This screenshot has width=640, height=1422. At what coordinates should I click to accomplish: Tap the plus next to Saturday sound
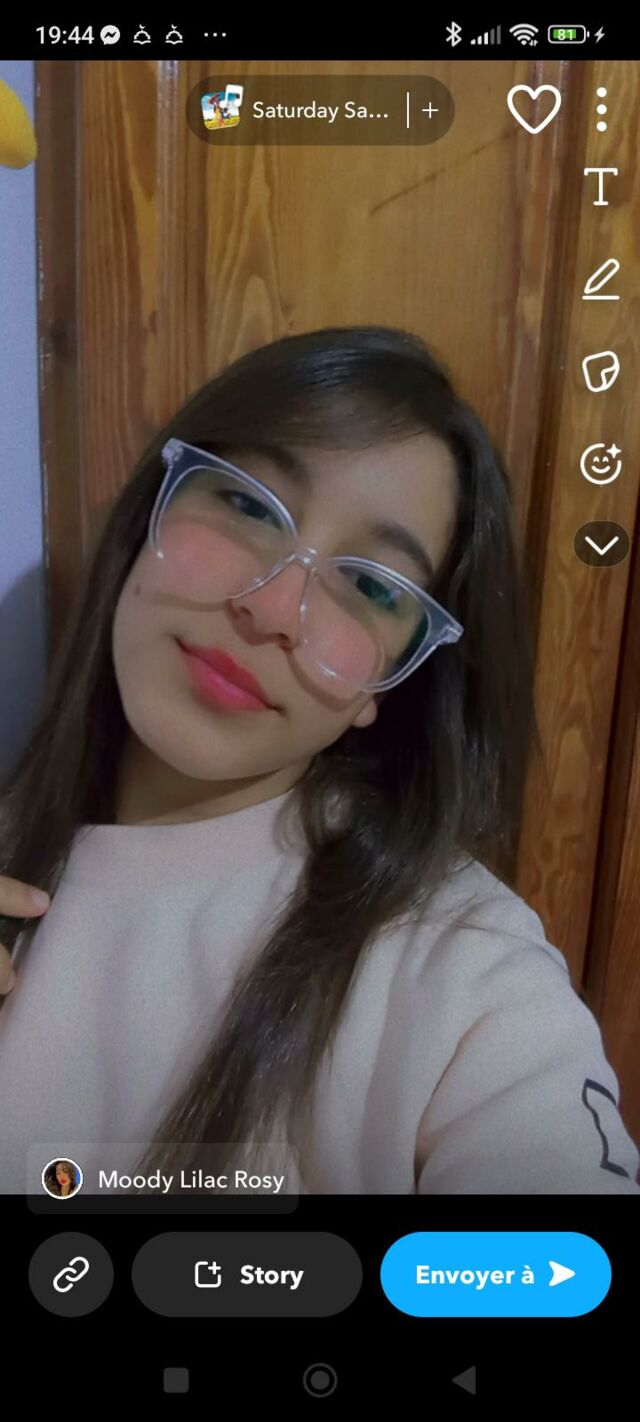[x=430, y=110]
